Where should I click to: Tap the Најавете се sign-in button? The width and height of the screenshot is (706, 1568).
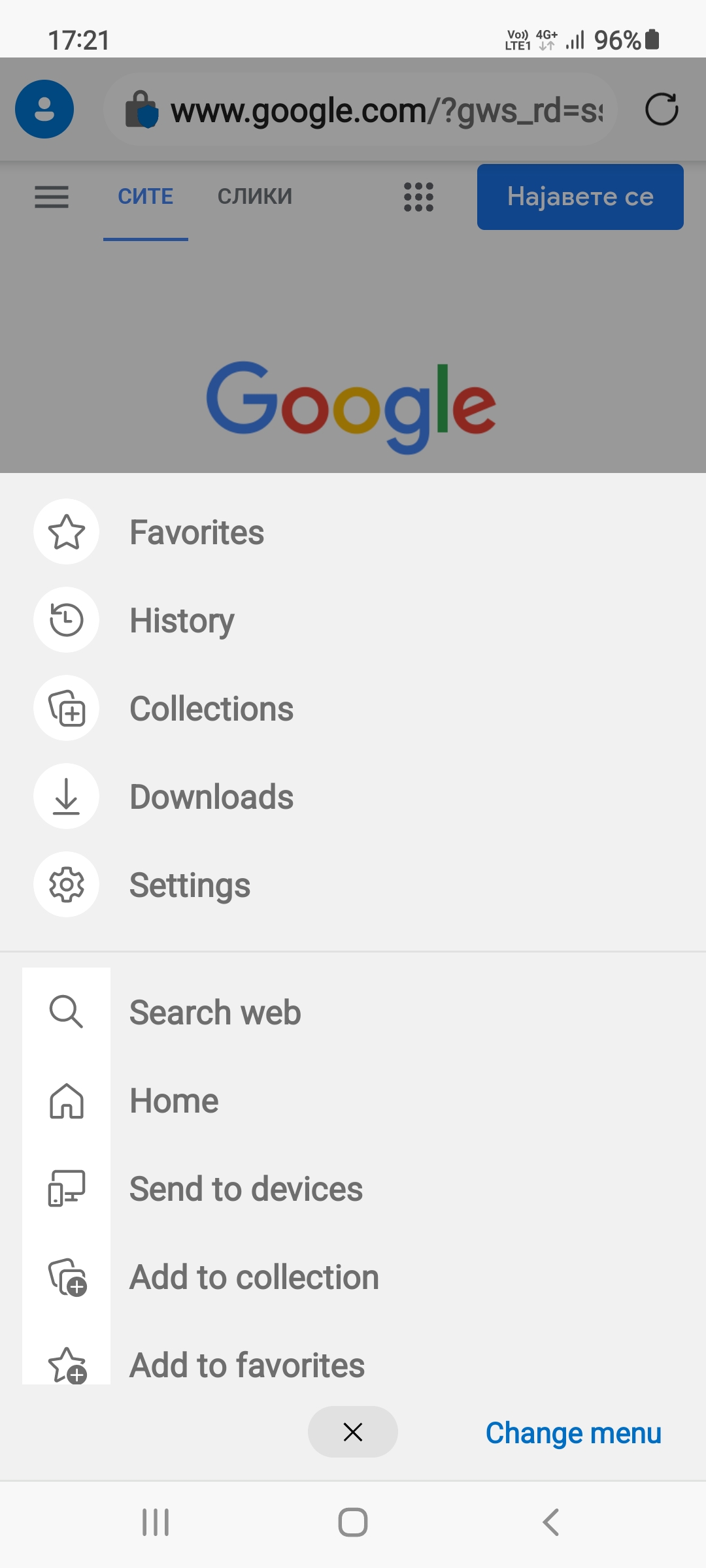(x=580, y=197)
